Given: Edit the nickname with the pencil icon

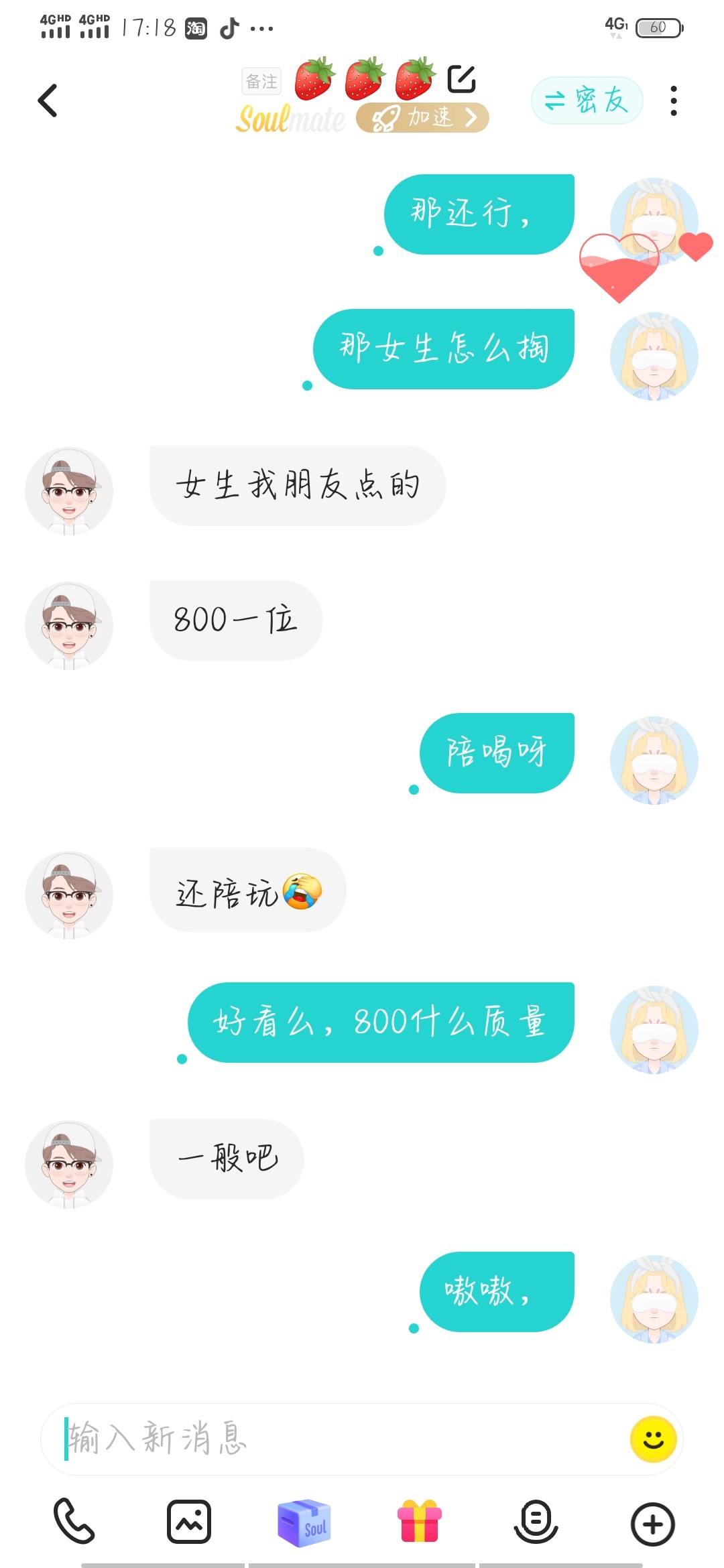Looking at the screenshot, I should point(461,78).
